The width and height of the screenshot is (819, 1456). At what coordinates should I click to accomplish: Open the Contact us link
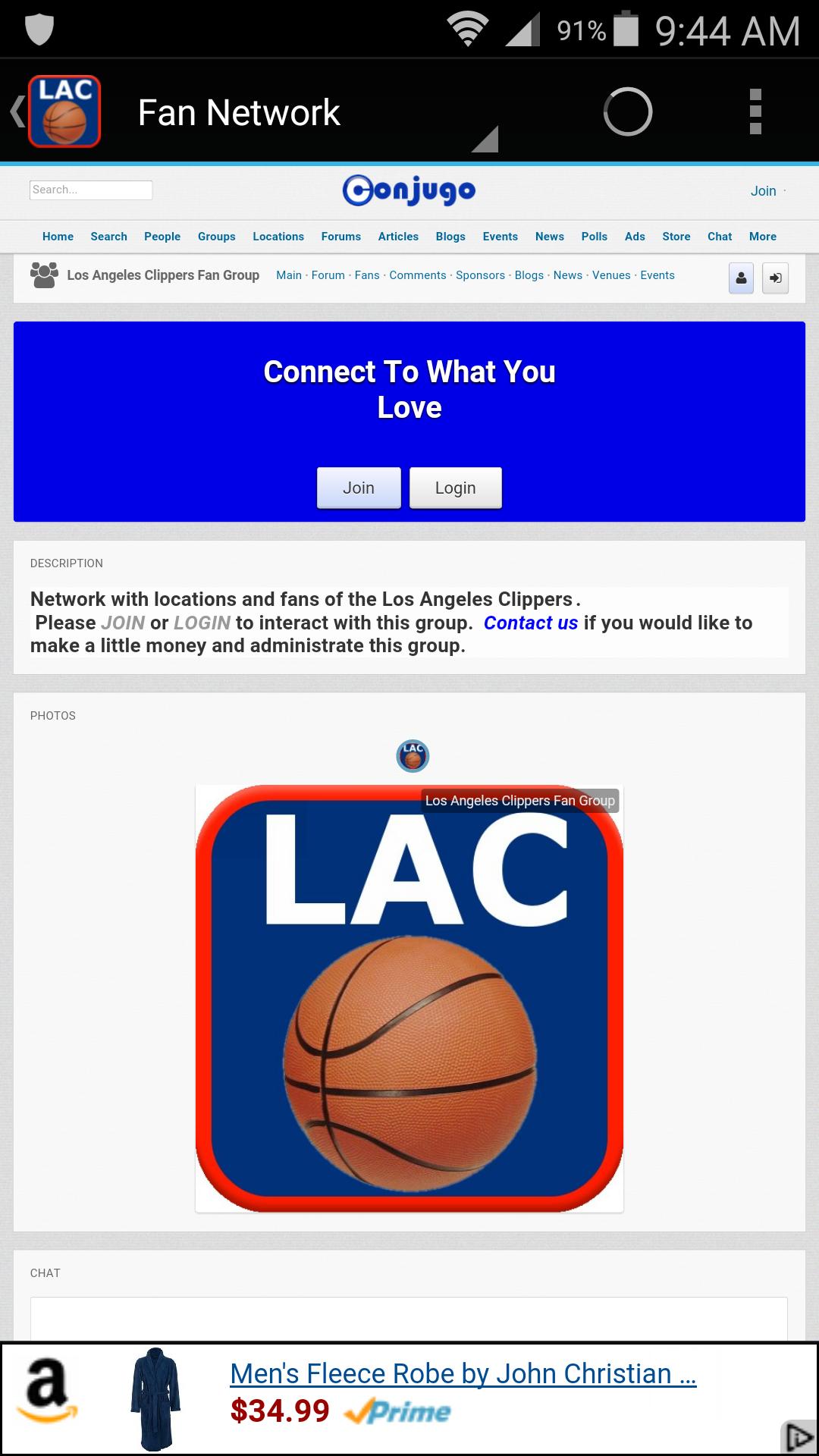(x=530, y=623)
